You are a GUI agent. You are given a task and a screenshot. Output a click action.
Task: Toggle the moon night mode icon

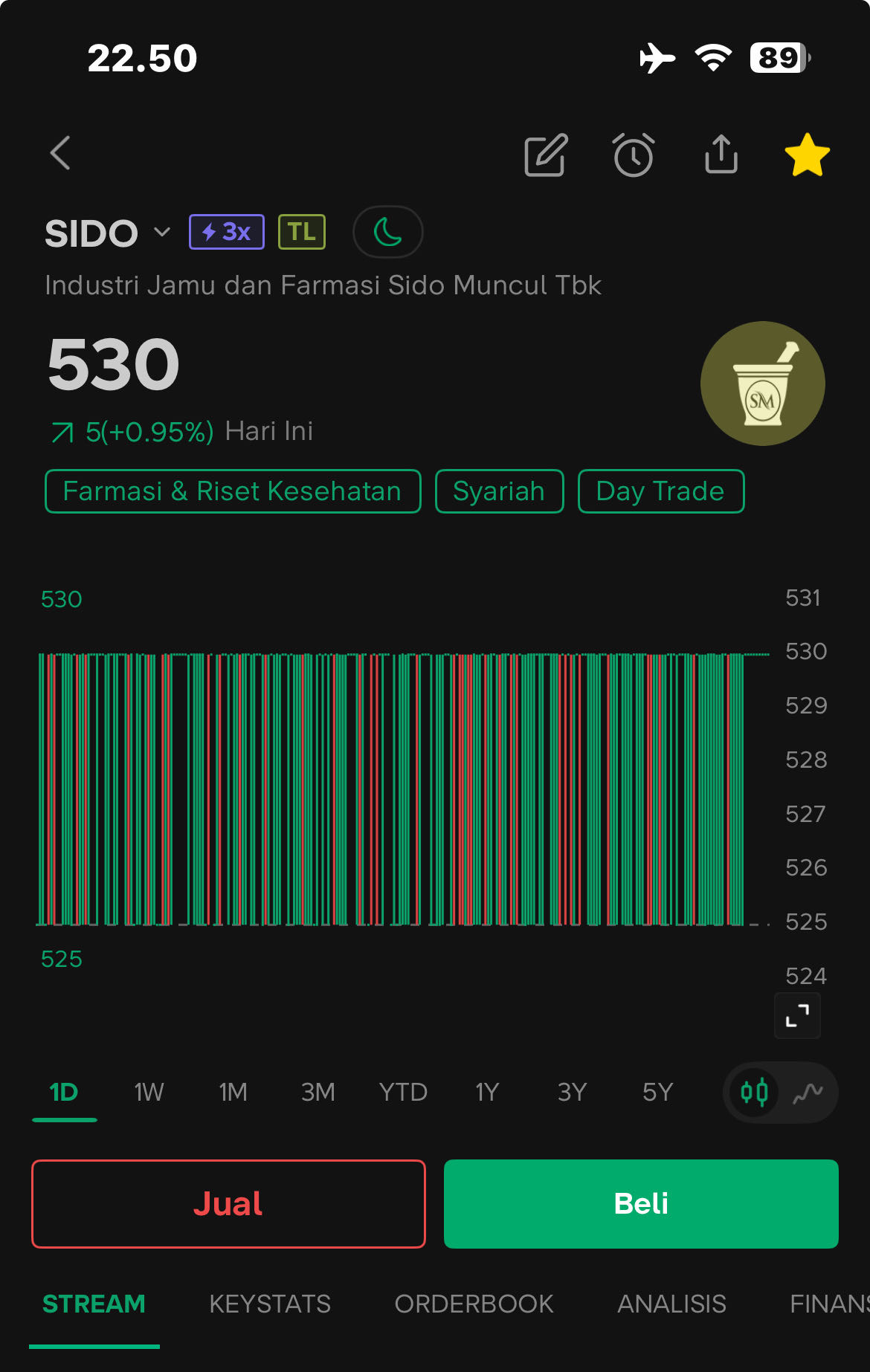click(387, 232)
